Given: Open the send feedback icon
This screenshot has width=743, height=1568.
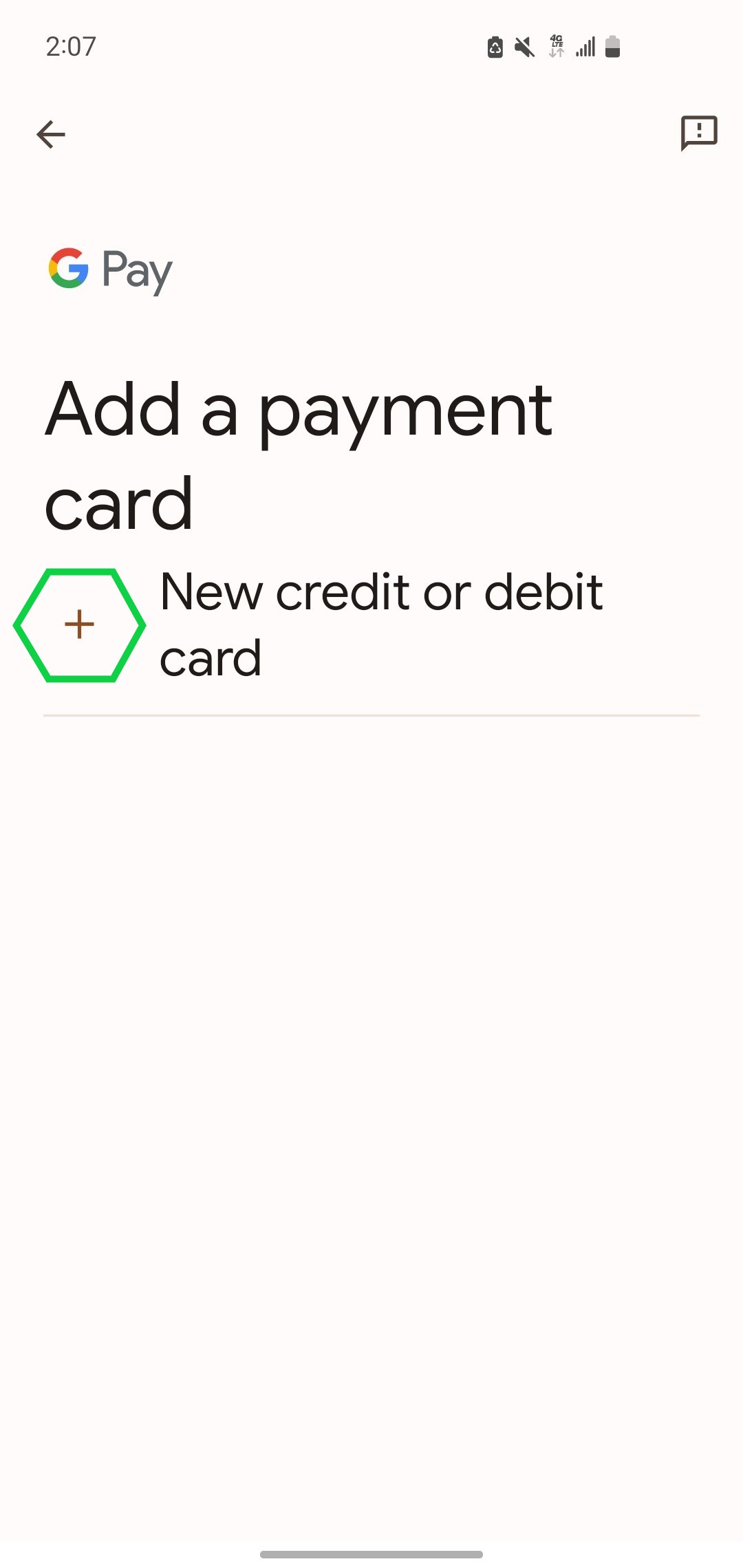Looking at the screenshot, I should (x=699, y=134).
